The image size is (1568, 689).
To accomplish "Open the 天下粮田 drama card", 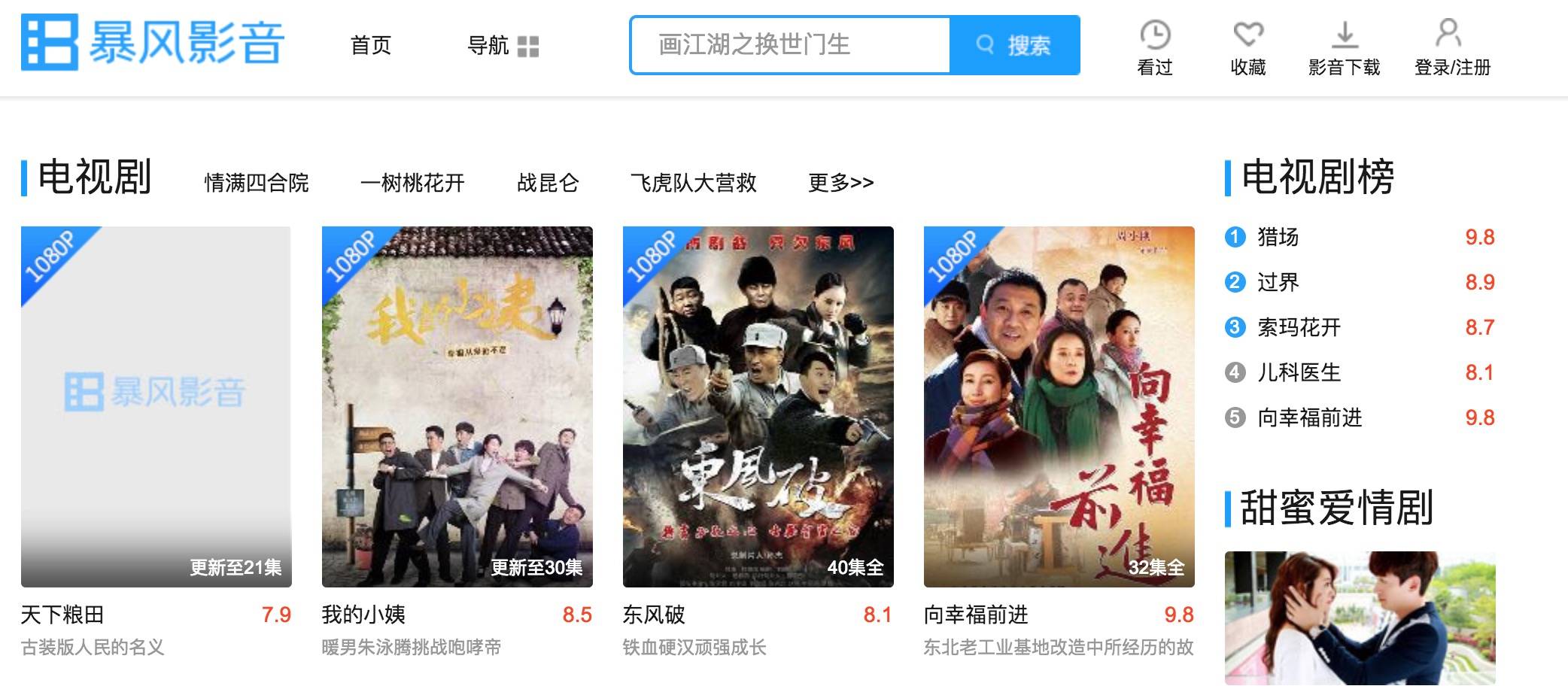I will coord(156,406).
